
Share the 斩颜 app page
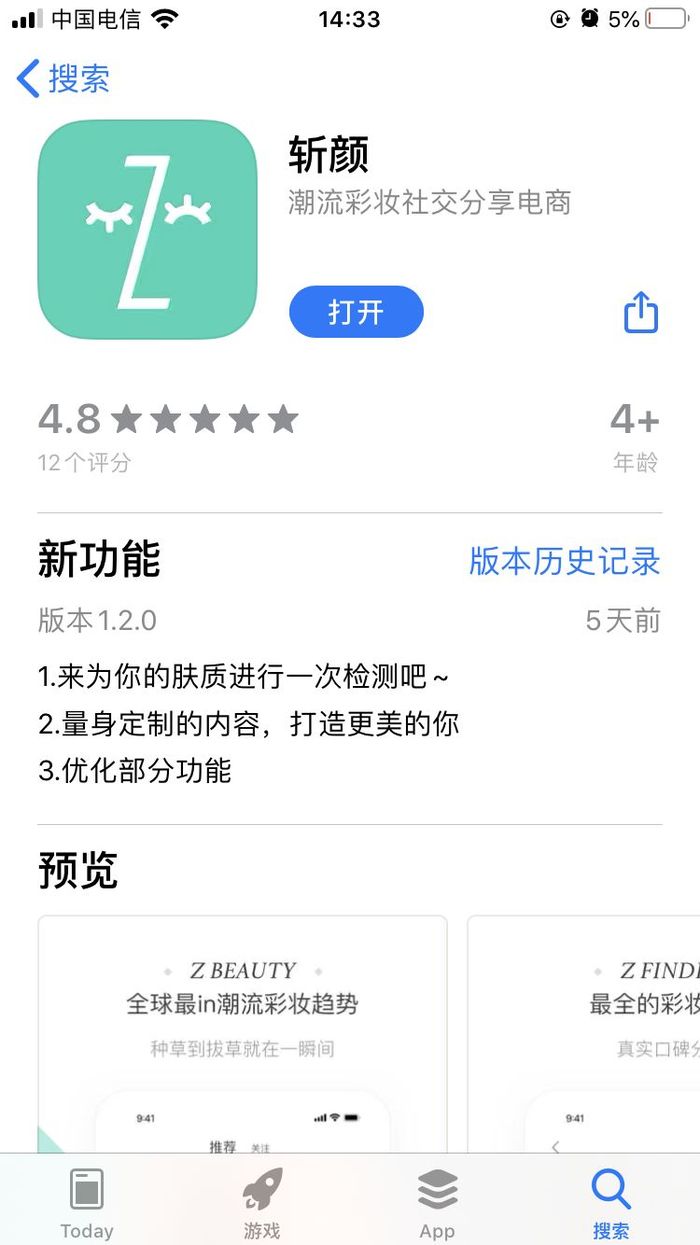641,312
